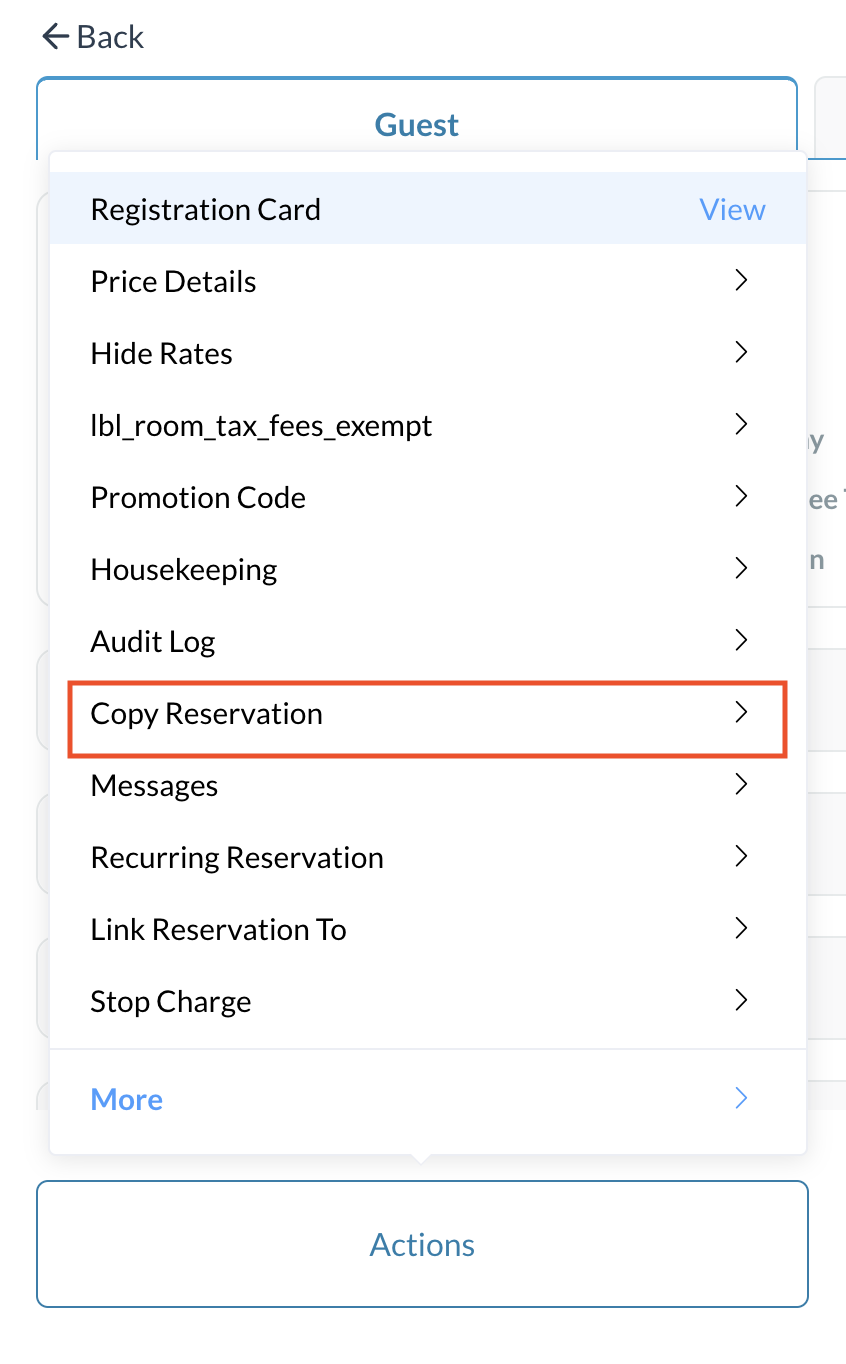The height and width of the screenshot is (1364, 846).
Task: Select Stop Charge option
Action: pos(427,1002)
